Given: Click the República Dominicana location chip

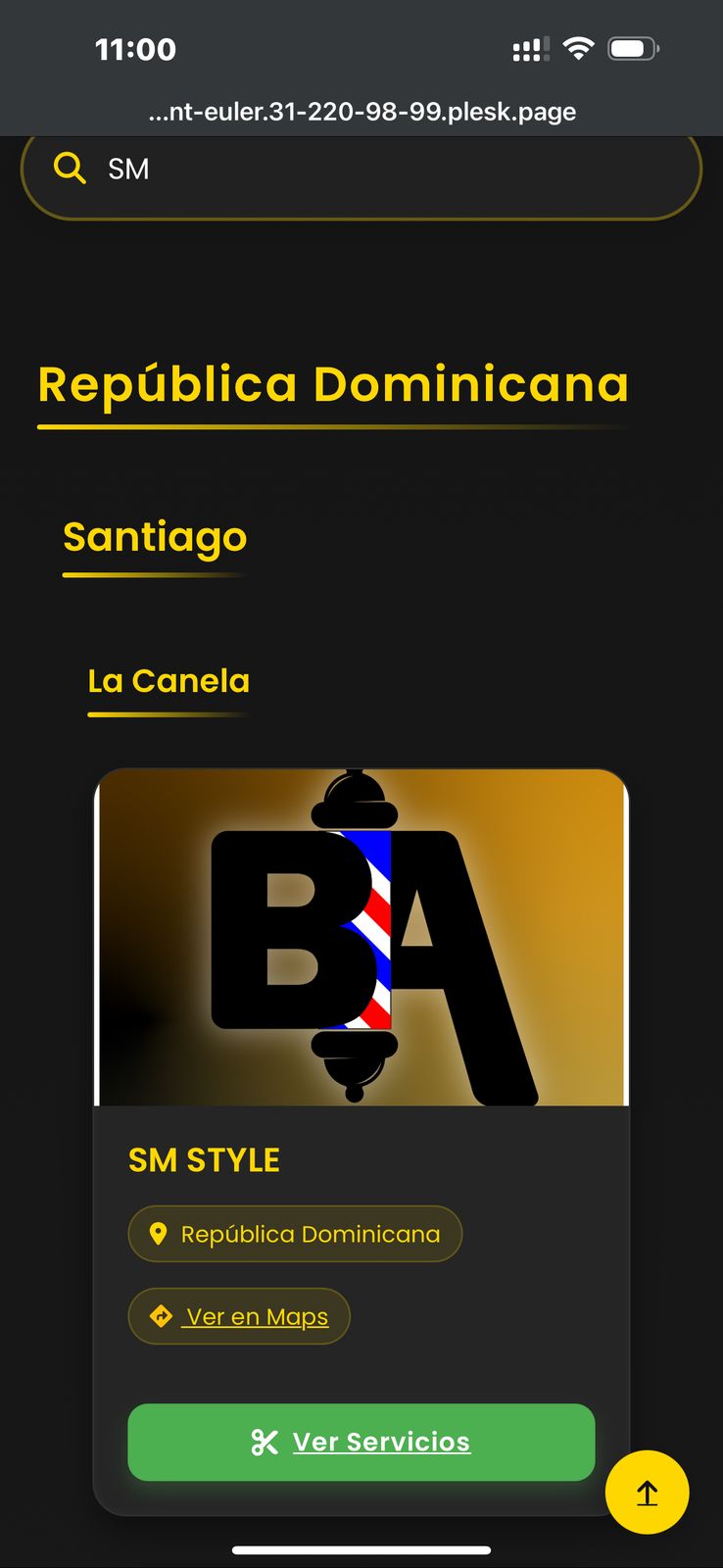Looking at the screenshot, I should [294, 1234].
